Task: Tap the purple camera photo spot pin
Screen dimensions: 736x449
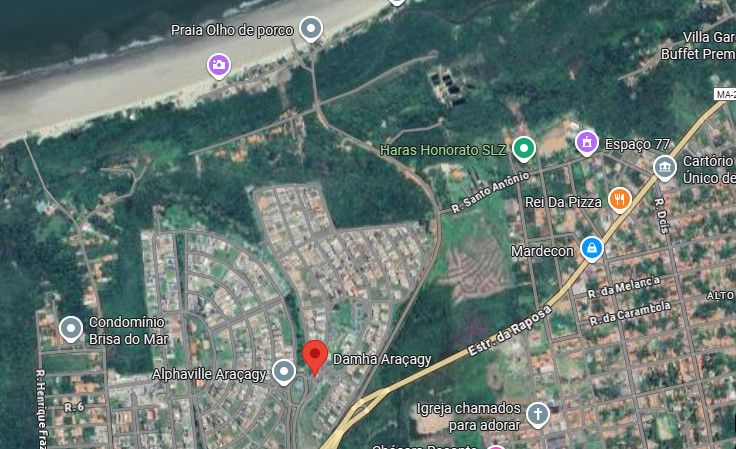Action: pyautogui.click(x=218, y=66)
